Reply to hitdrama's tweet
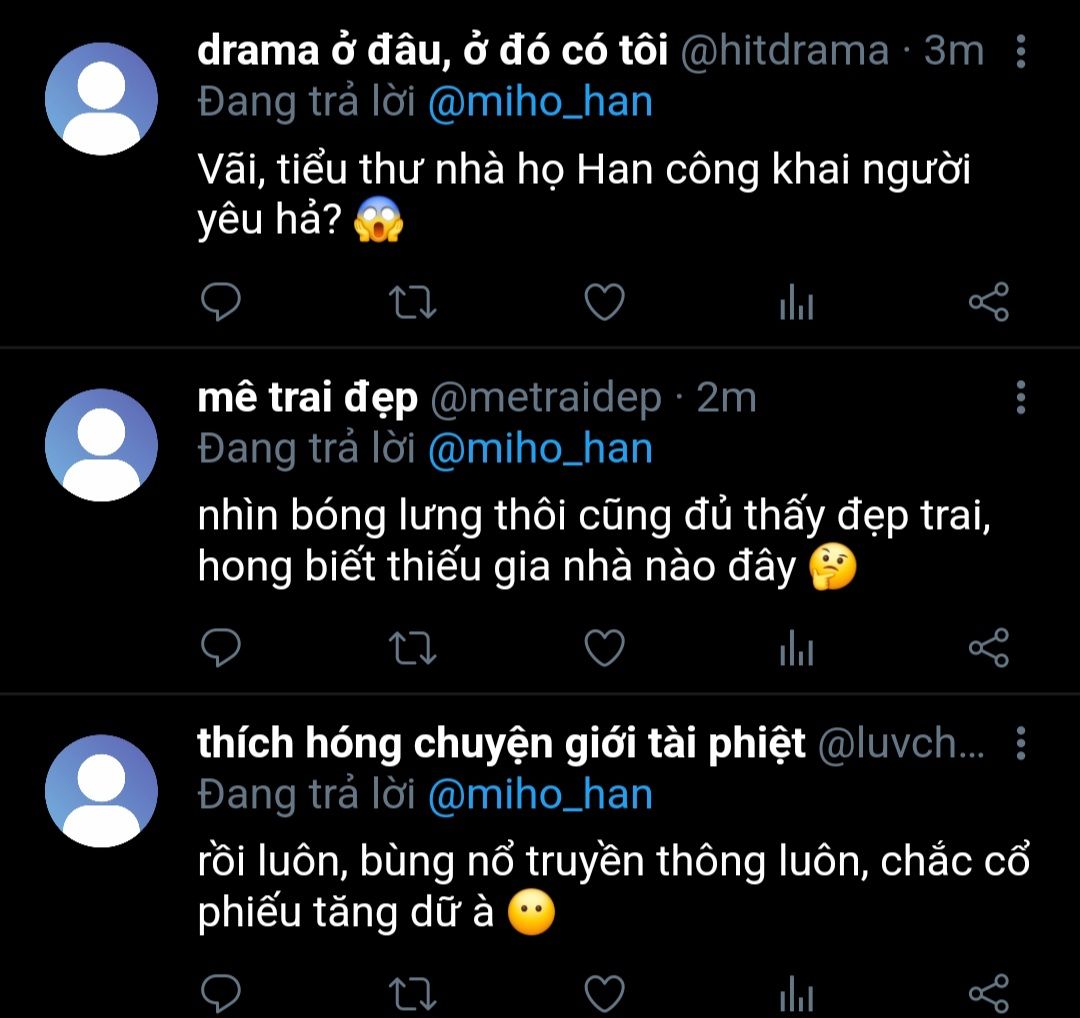This screenshot has width=1080, height=1018. pyautogui.click(x=220, y=302)
